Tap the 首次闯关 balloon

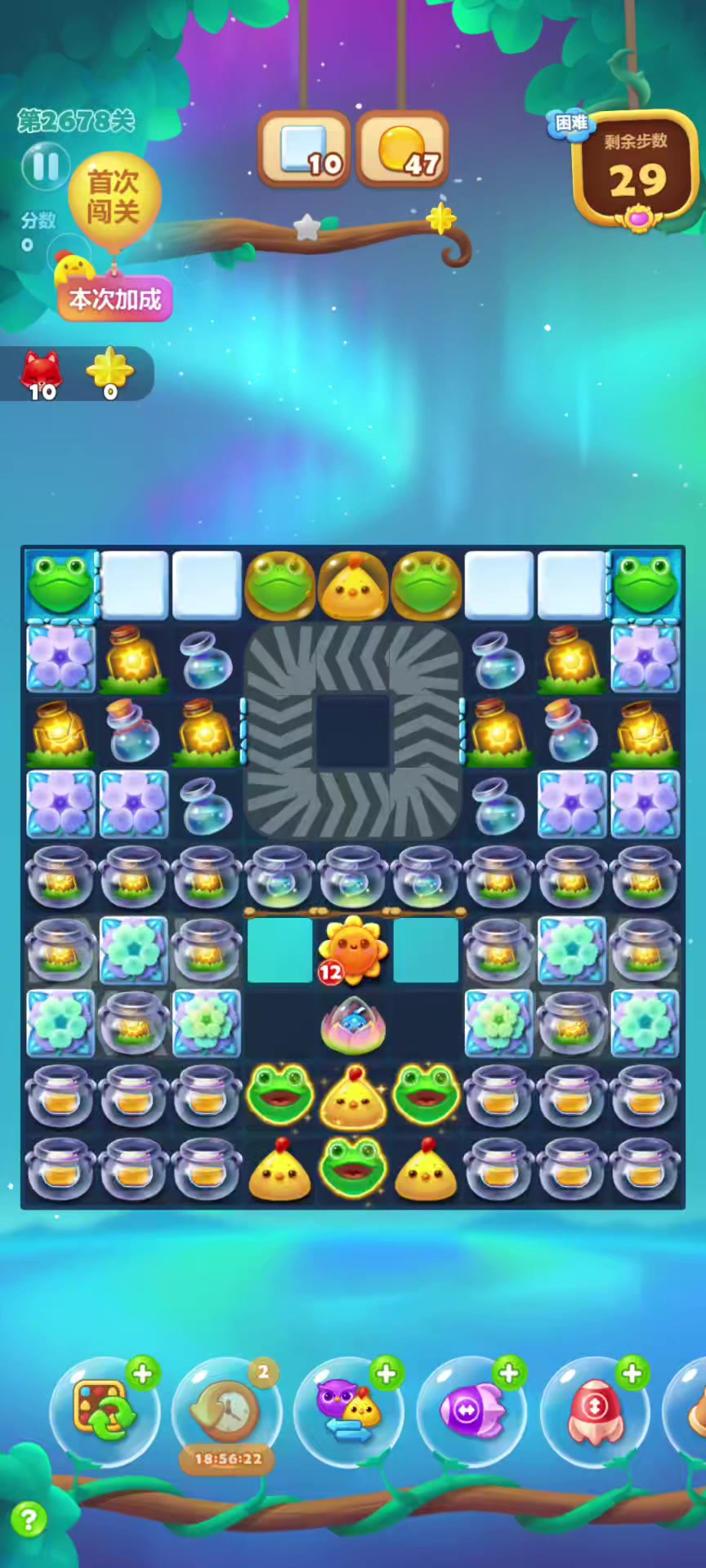click(x=114, y=198)
